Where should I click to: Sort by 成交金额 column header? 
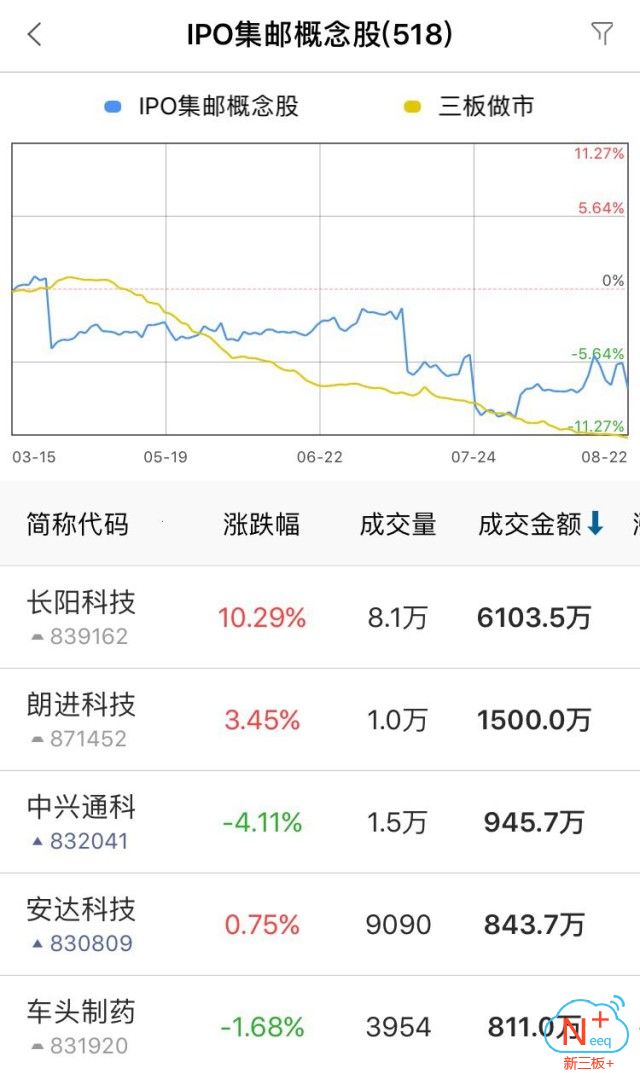(x=541, y=524)
